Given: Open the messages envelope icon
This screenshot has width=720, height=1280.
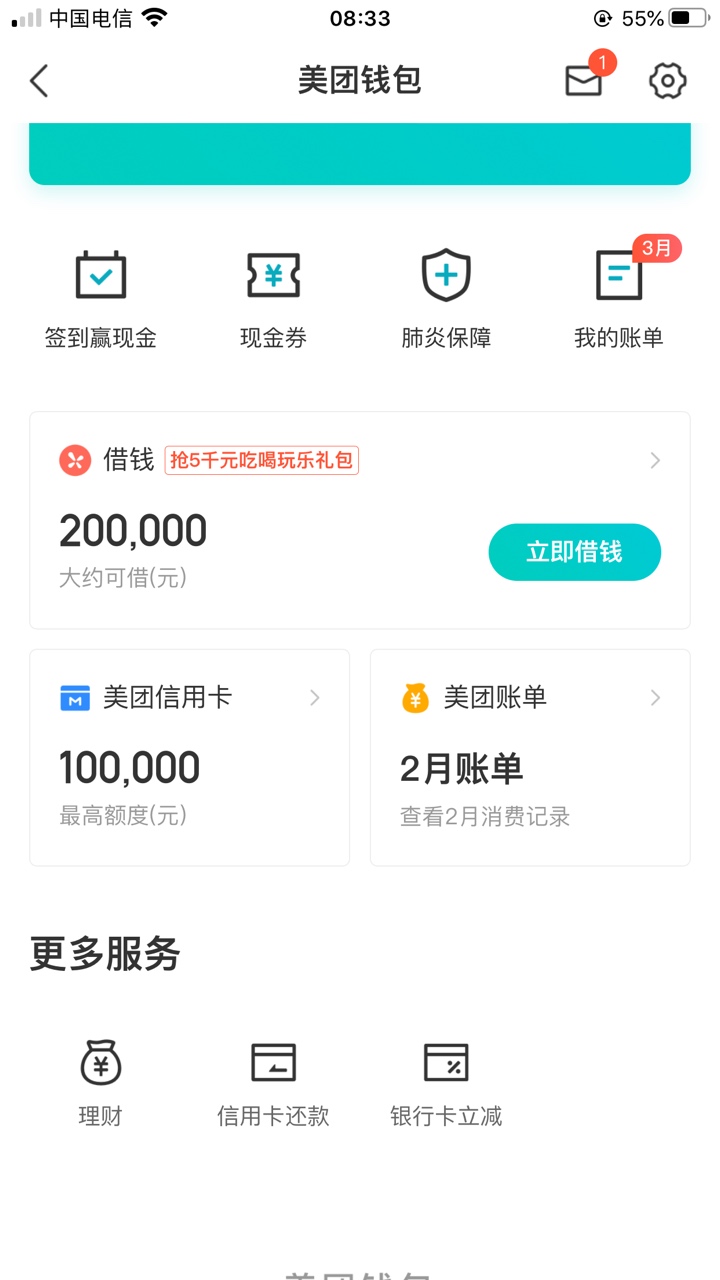Looking at the screenshot, I should 584,81.
